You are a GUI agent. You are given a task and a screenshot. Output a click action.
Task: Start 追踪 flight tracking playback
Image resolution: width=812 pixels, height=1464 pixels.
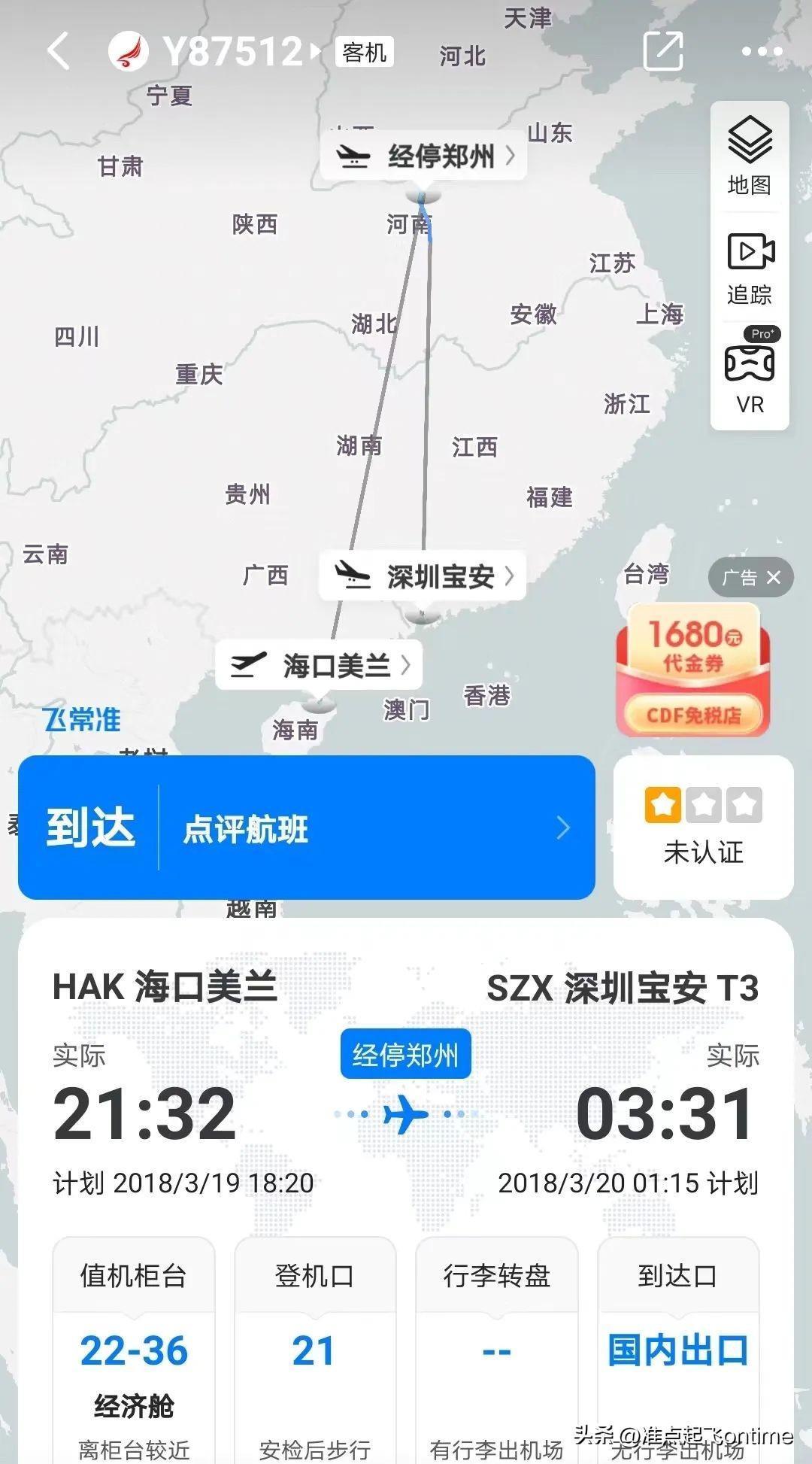click(750, 268)
